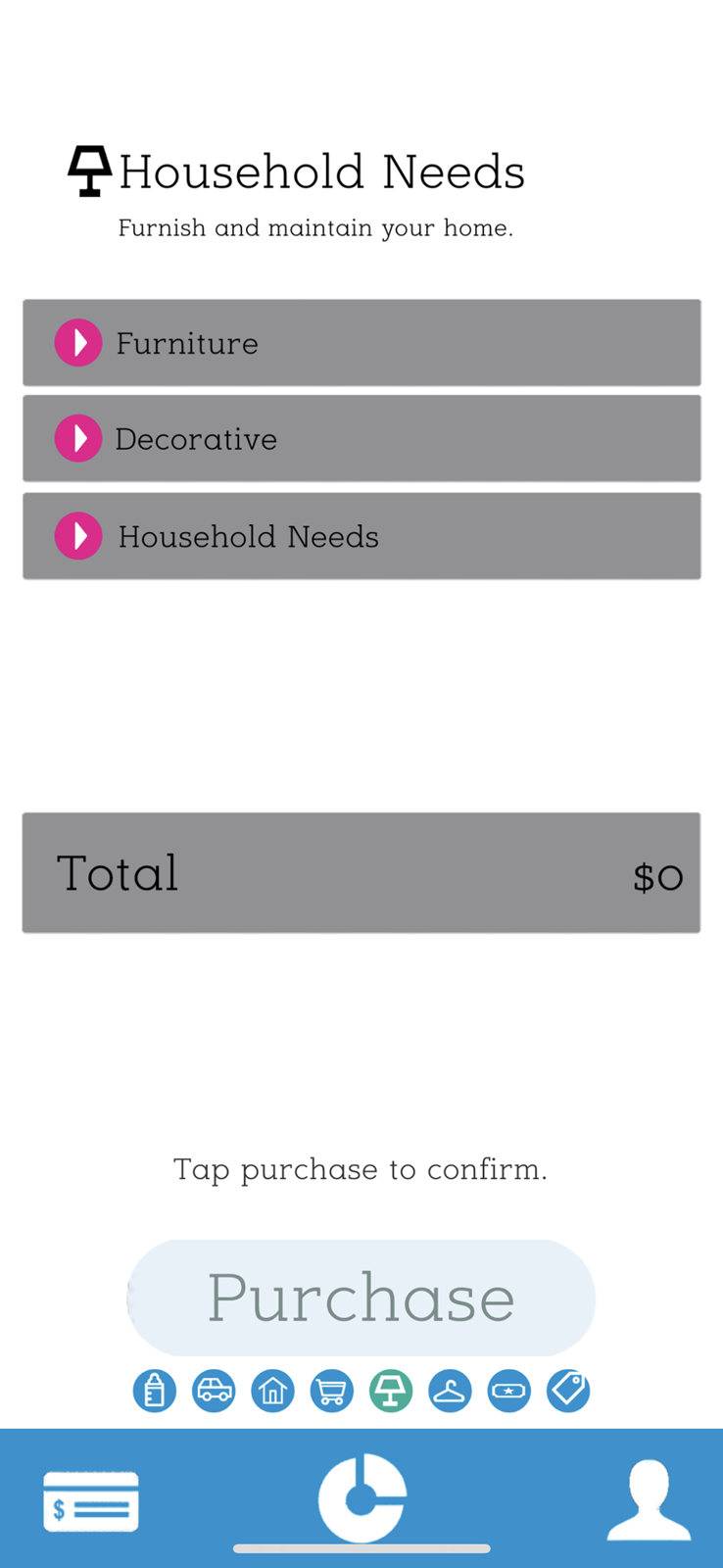The height and width of the screenshot is (1568, 723).
Task: Select the baby bottle category icon
Action: point(155,1391)
